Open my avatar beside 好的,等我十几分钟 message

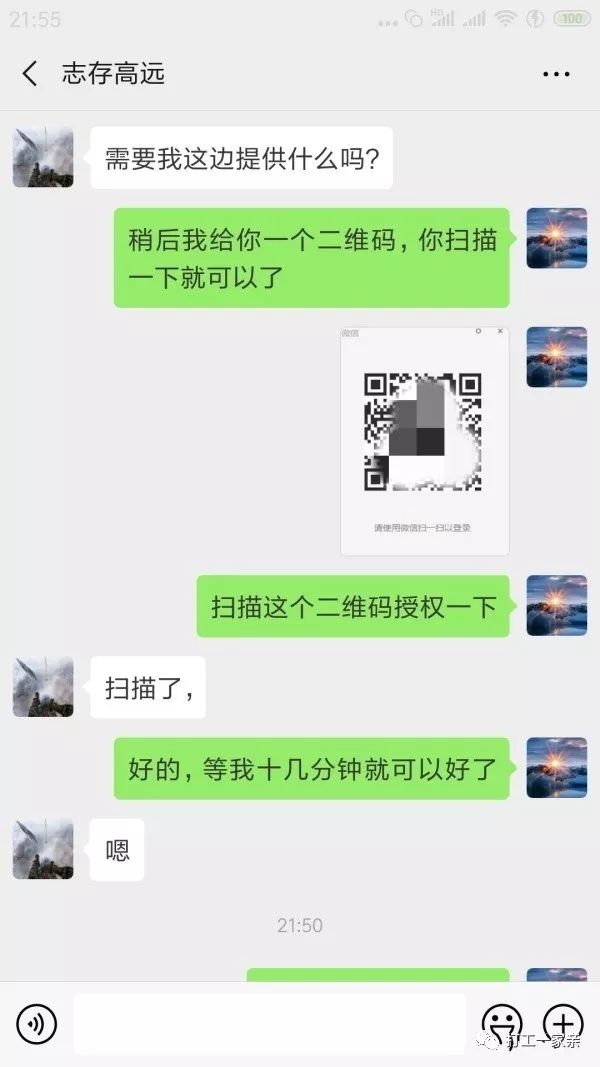556,768
